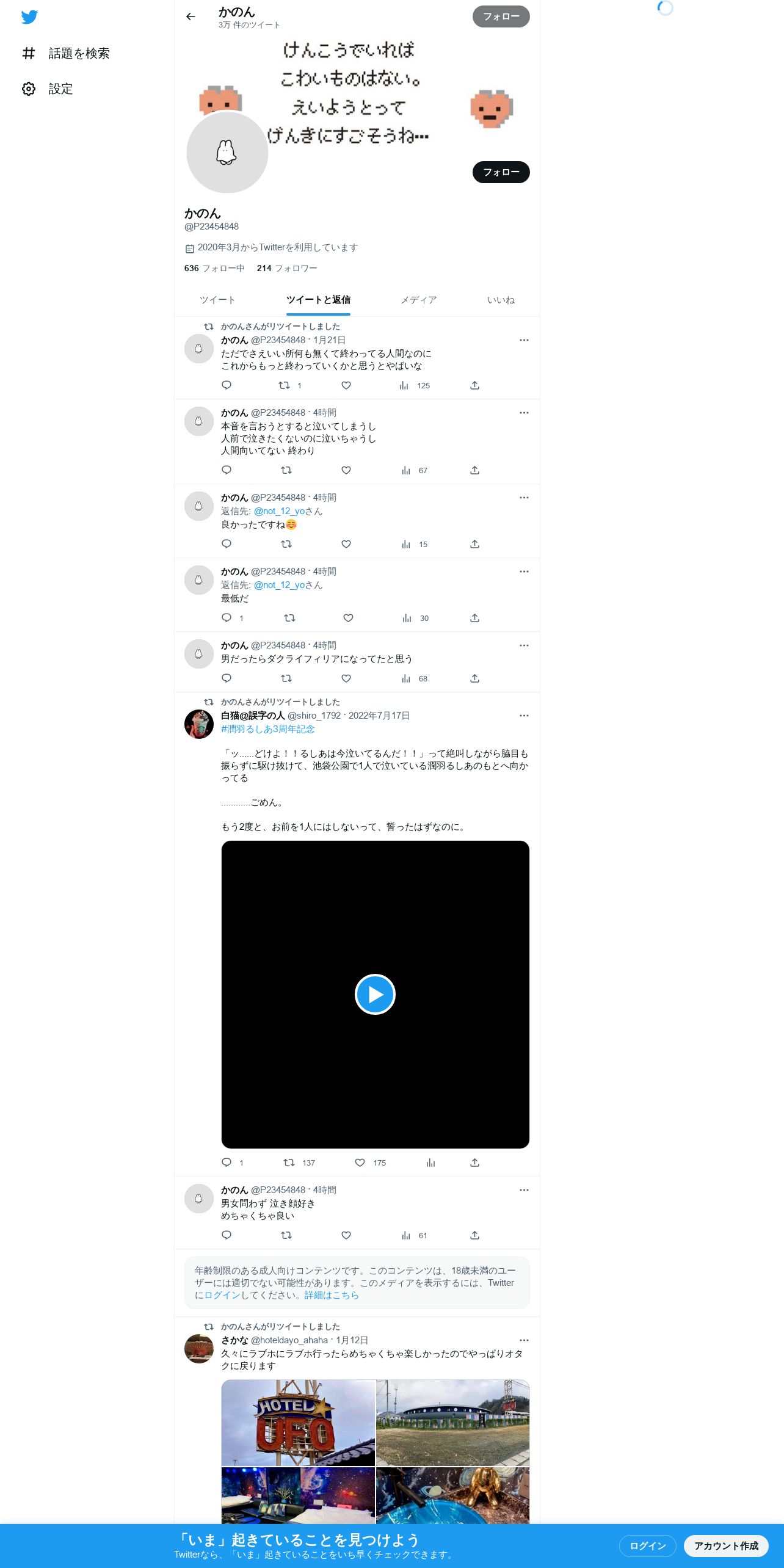Go back with the arrow next to かのん
The image size is (784, 1568).
tap(191, 16)
